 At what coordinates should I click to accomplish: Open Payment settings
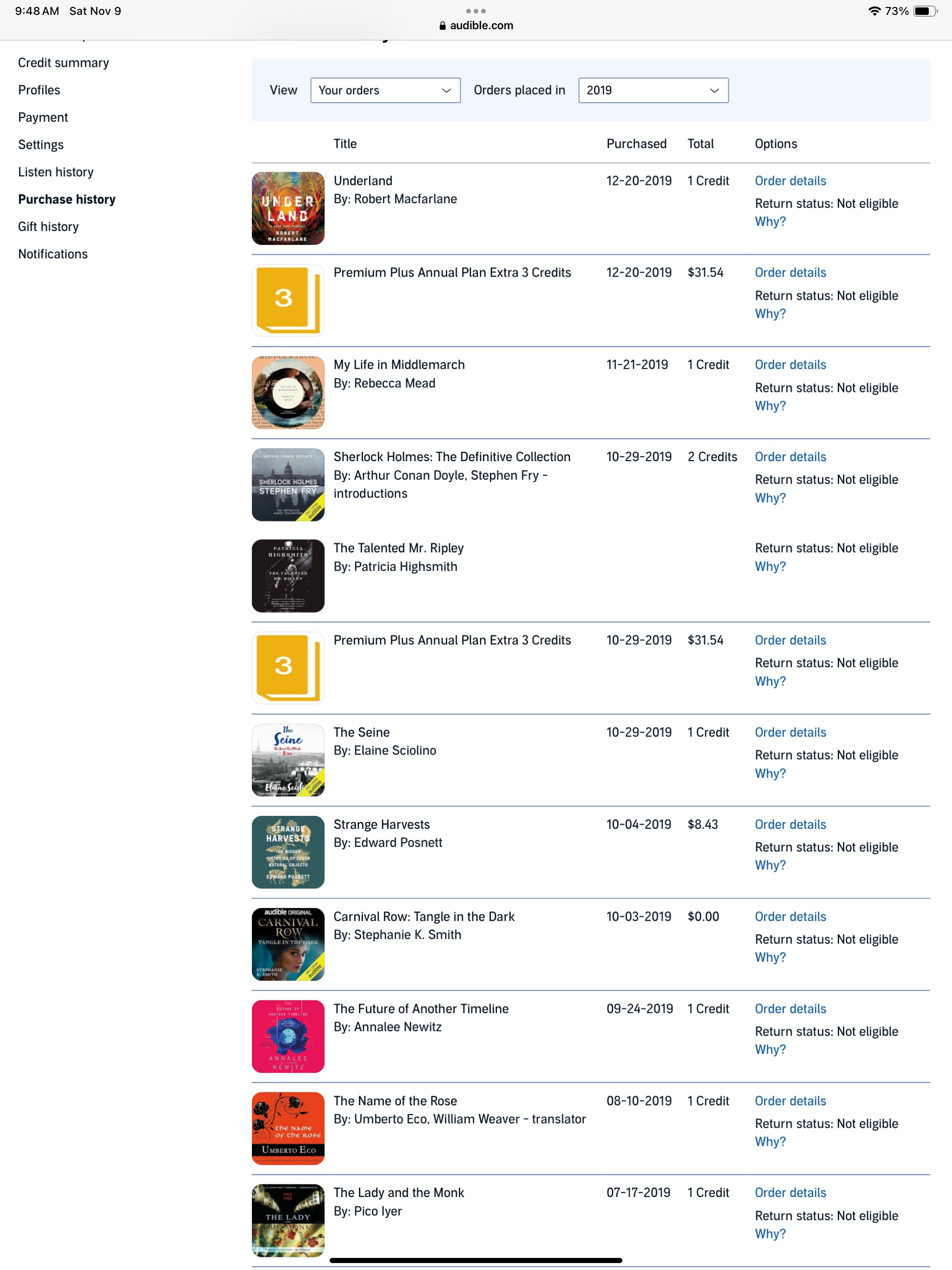click(43, 117)
